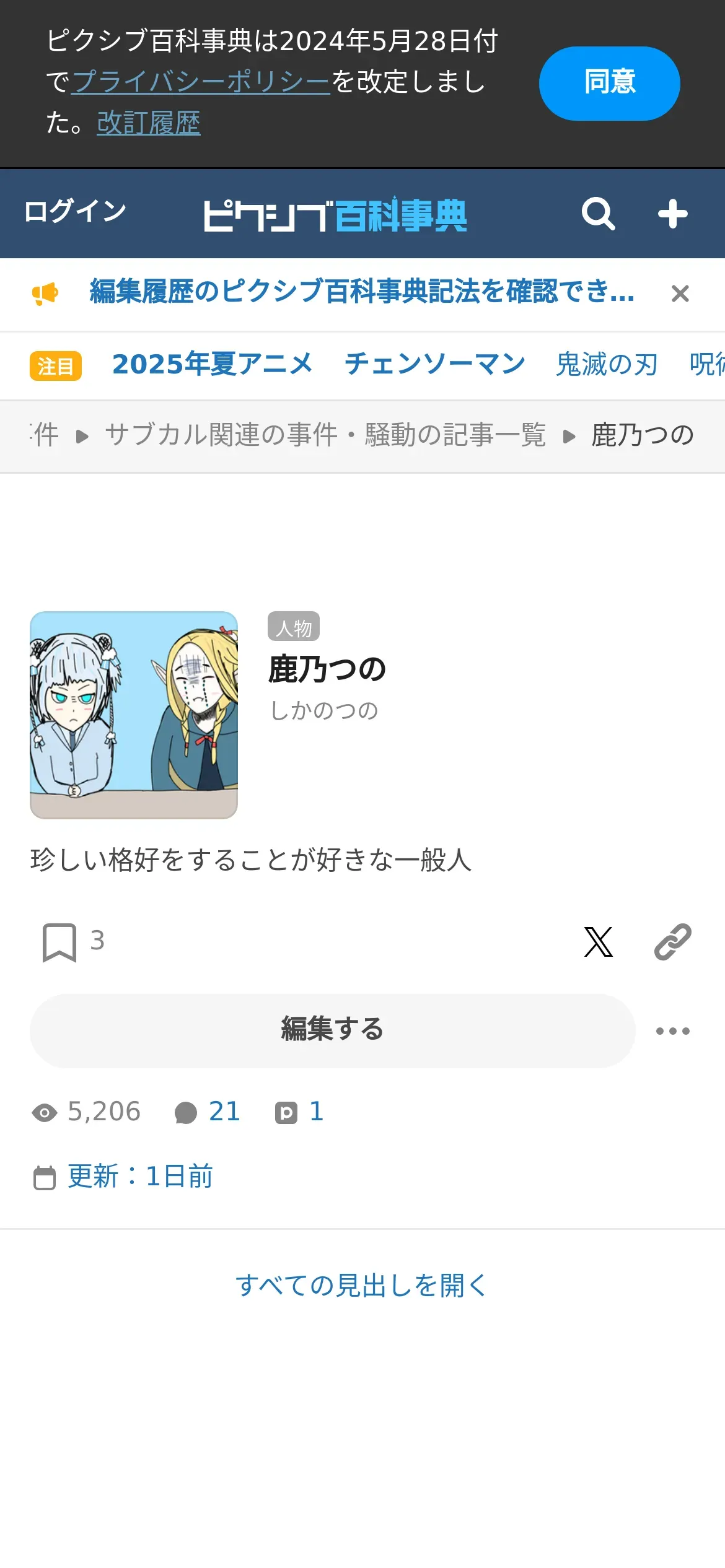Viewport: 725px width, 1568px height.
Task: Open the search magnifier icon
Action: coord(598,214)
